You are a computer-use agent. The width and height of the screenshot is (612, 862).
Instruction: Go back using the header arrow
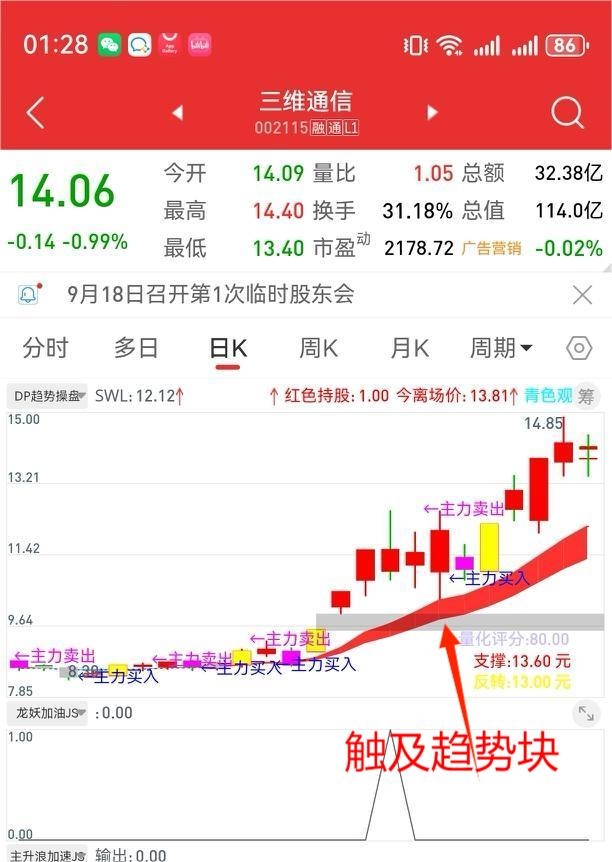35,113
